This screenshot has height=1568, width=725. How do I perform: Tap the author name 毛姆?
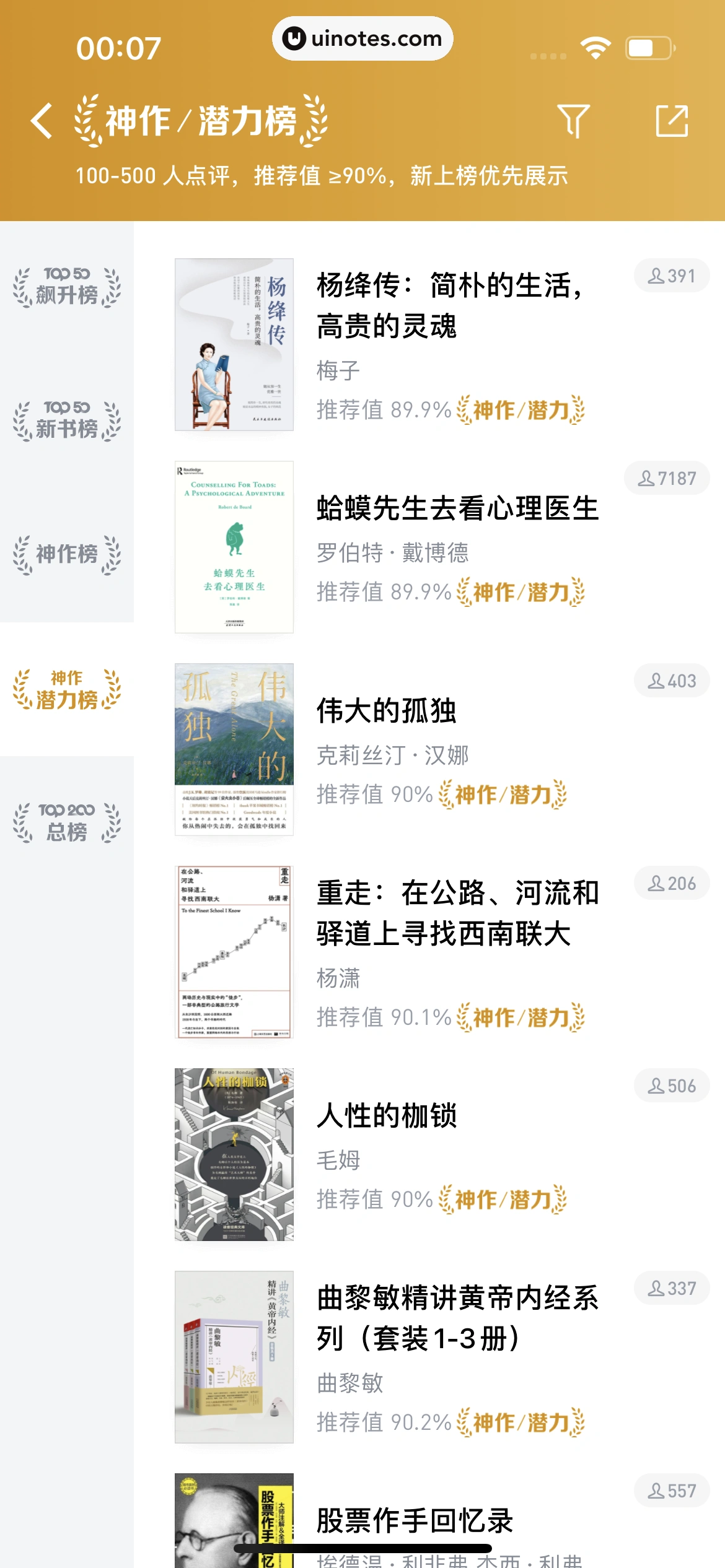pyautogui.click(x=338, y=1159)
